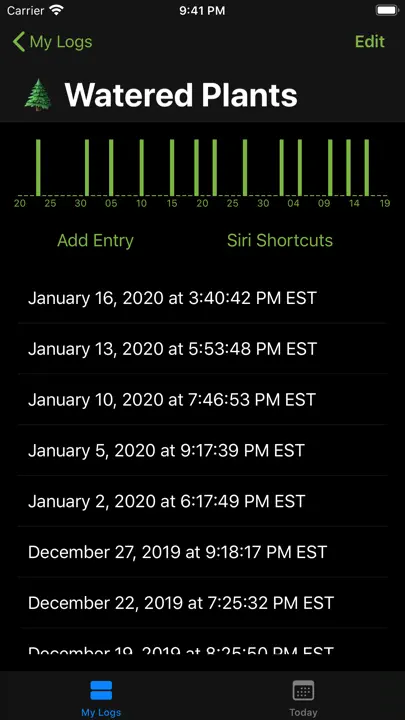Open the January 13, 2020 entry
This screenshot has height=720, width=405.
click(x=202, y=349)
